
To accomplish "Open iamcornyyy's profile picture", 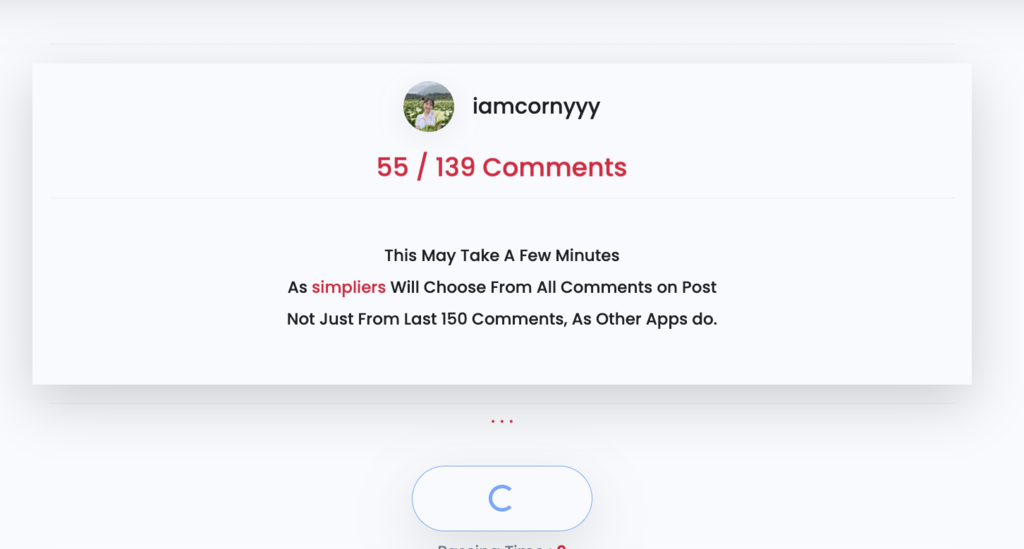I will pos(428,107).
